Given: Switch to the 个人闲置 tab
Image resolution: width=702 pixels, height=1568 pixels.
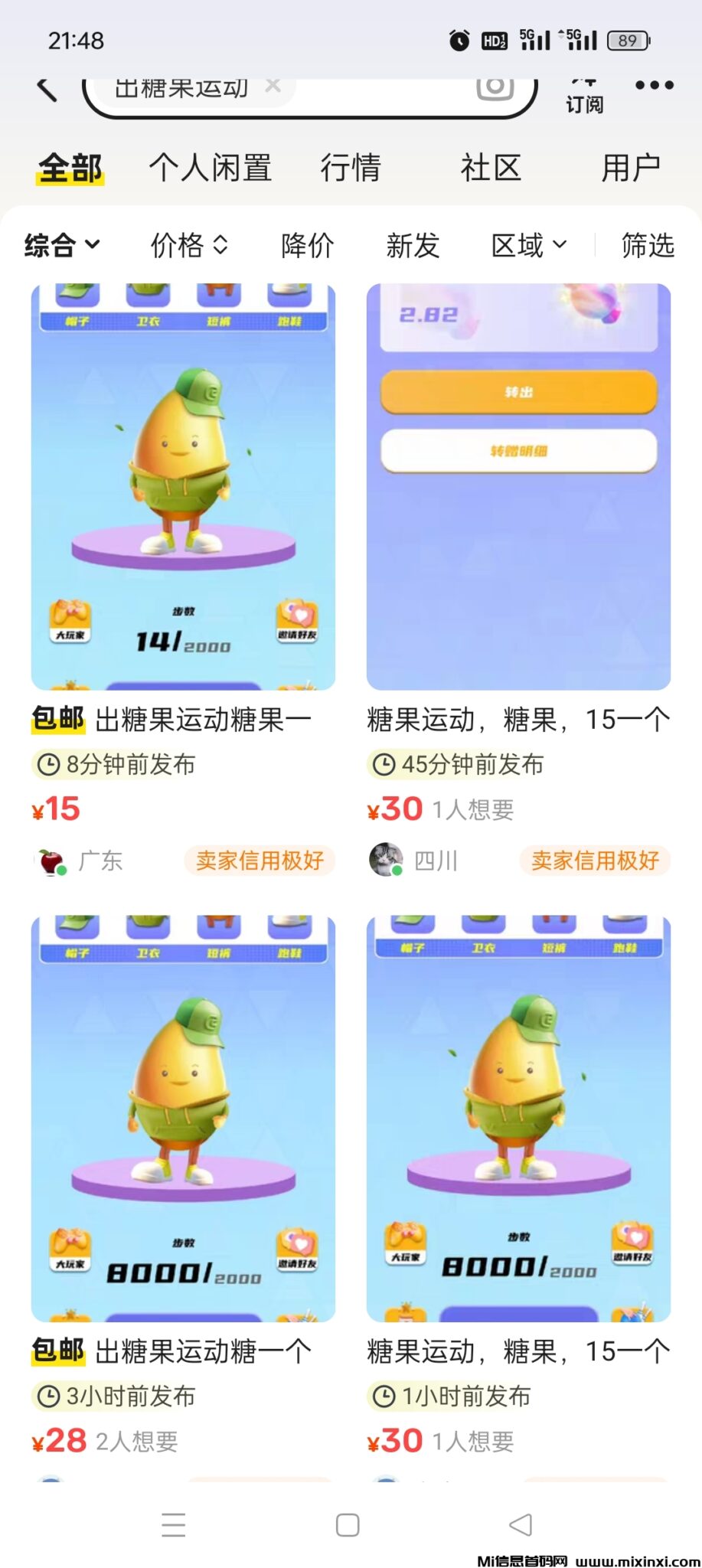Looking at the screenshot, I should point(211,168).
